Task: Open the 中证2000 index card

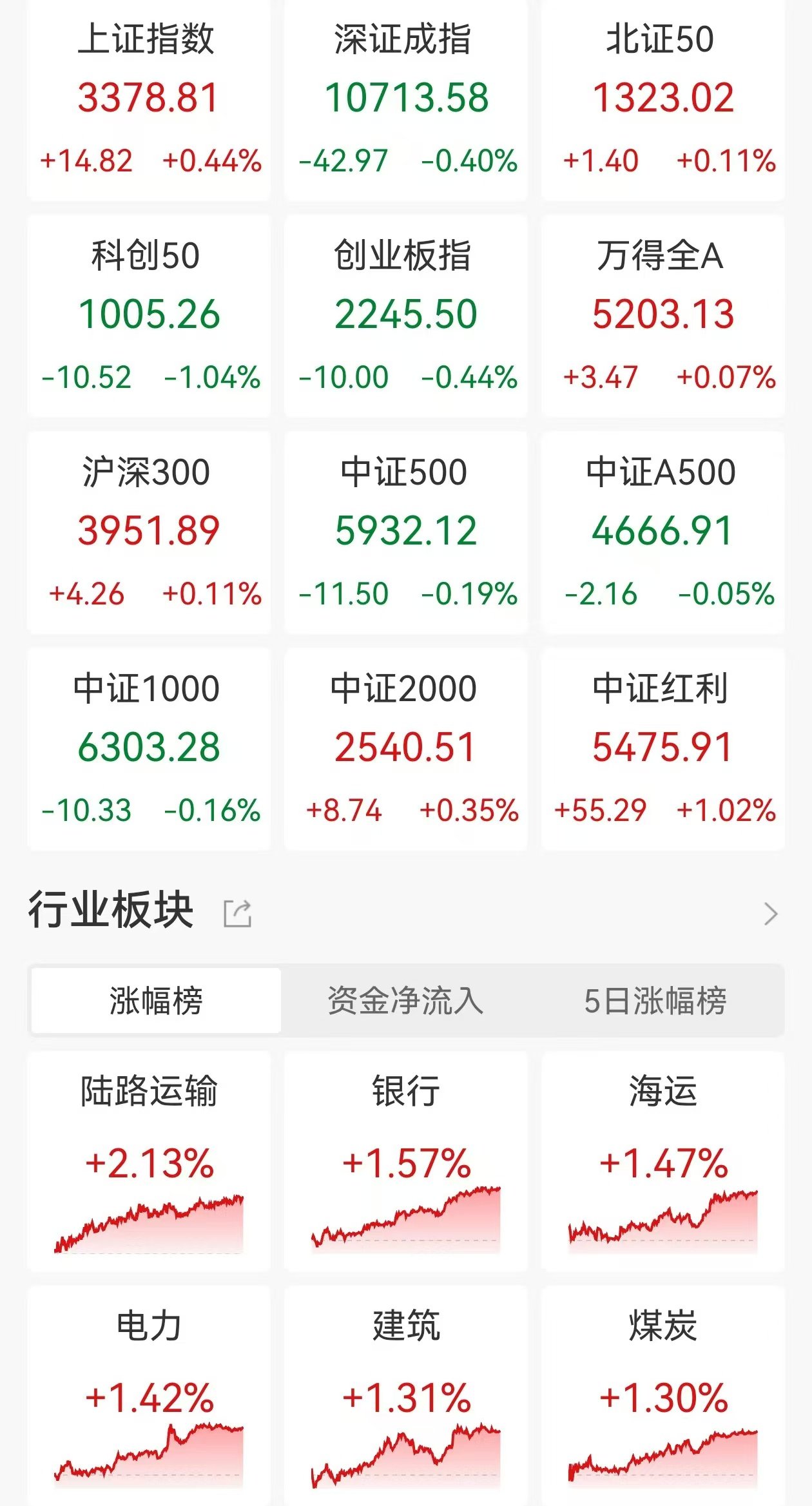Action: coord(406,749)
